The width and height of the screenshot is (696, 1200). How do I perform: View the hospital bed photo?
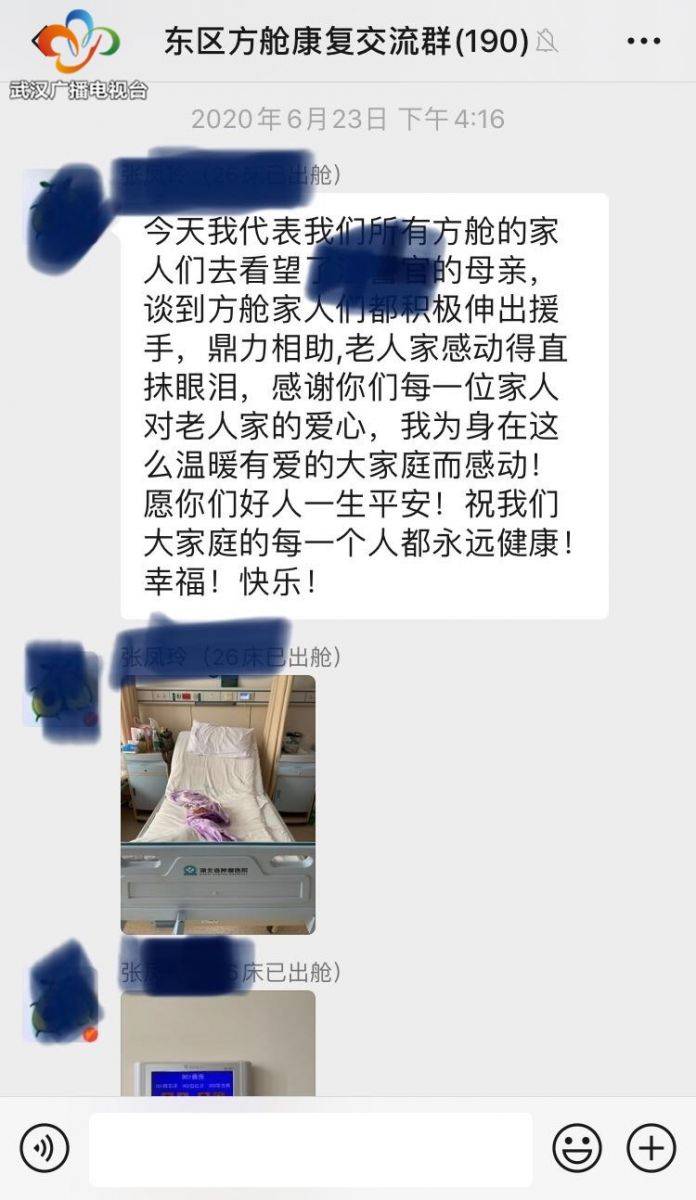218,804
